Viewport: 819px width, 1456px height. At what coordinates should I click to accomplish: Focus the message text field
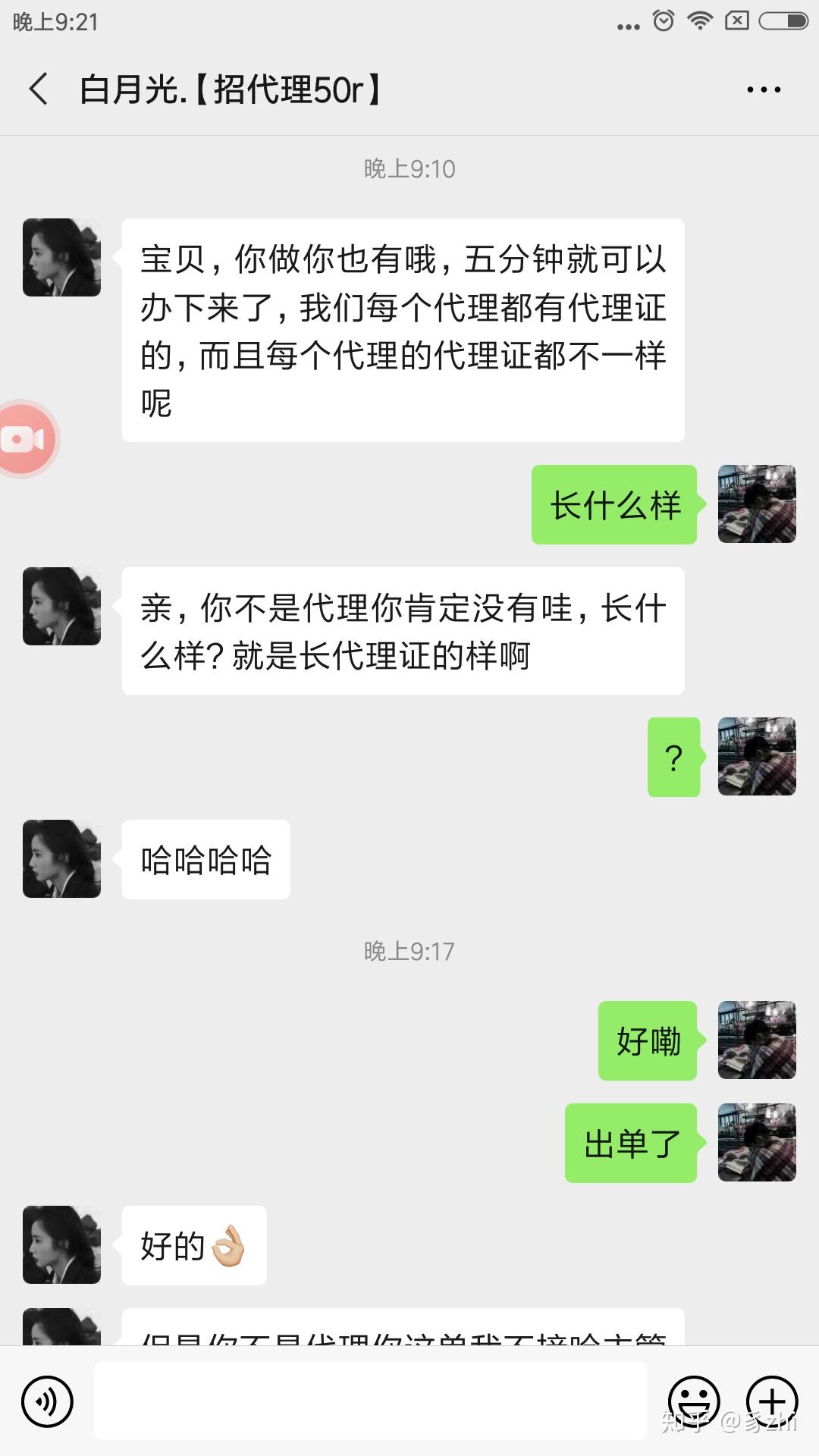370,1401
